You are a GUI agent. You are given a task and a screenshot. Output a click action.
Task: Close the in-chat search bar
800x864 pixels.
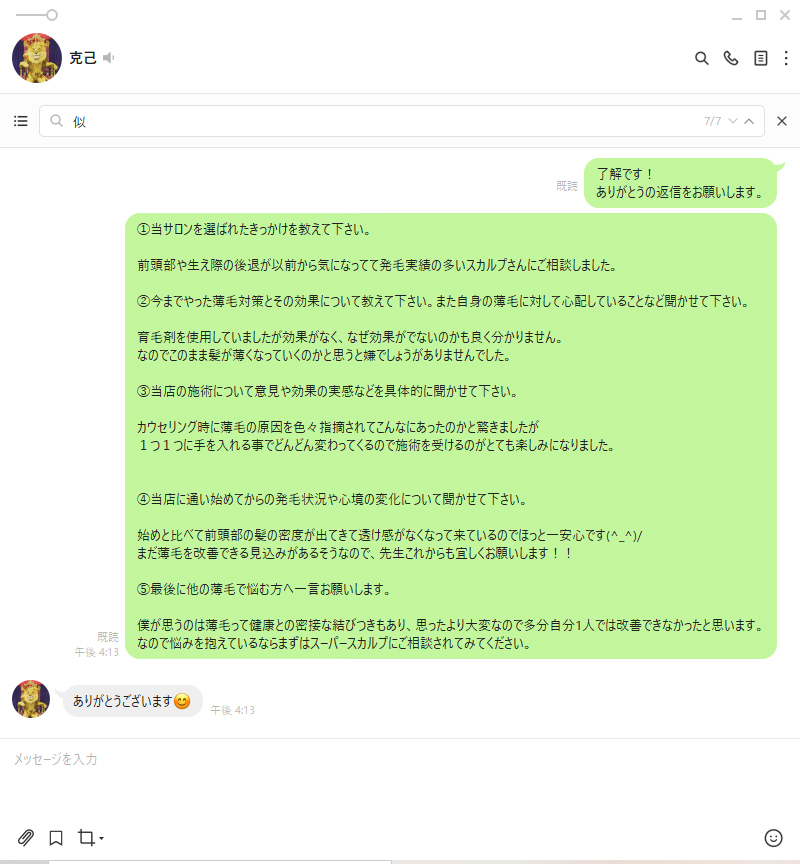tap(782, 121)
